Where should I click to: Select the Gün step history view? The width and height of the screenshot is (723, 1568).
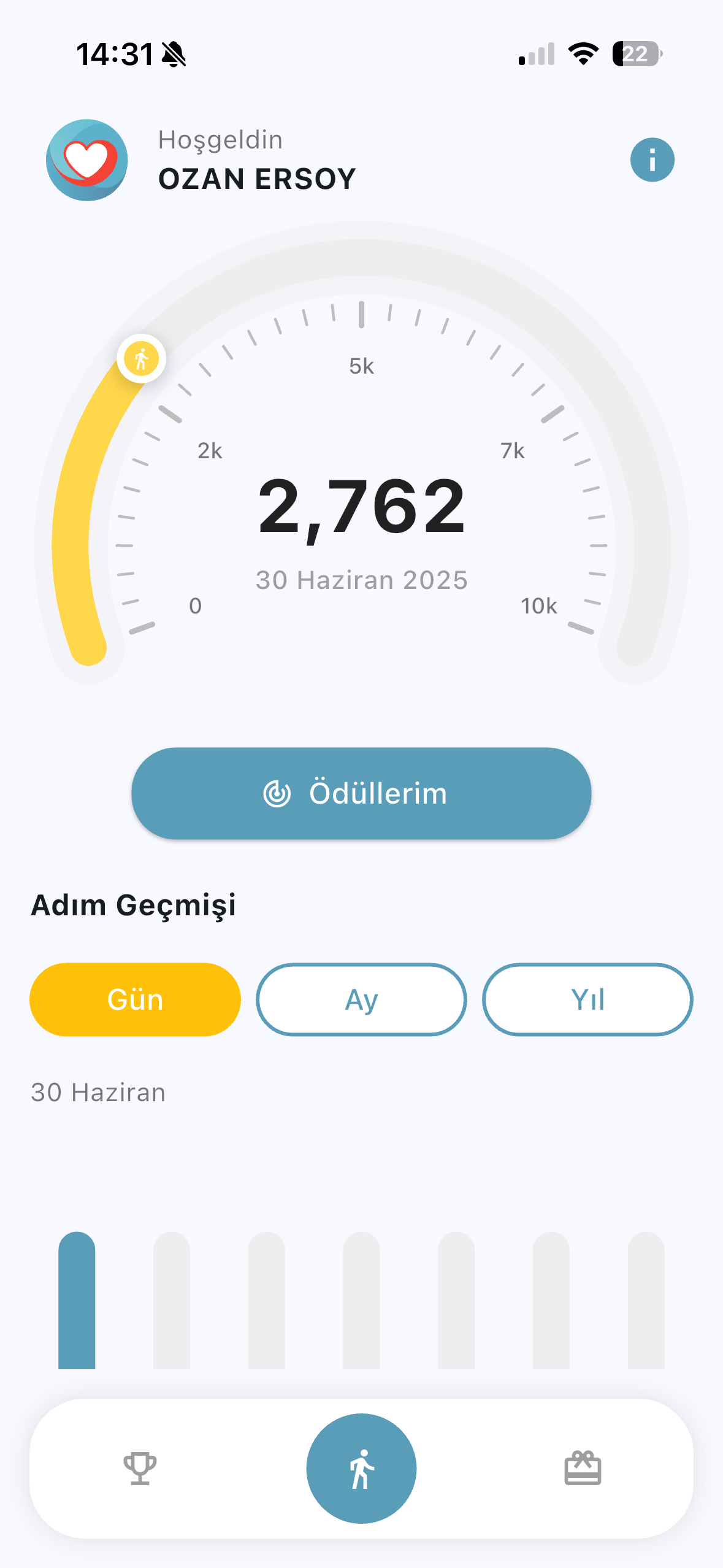135,999
